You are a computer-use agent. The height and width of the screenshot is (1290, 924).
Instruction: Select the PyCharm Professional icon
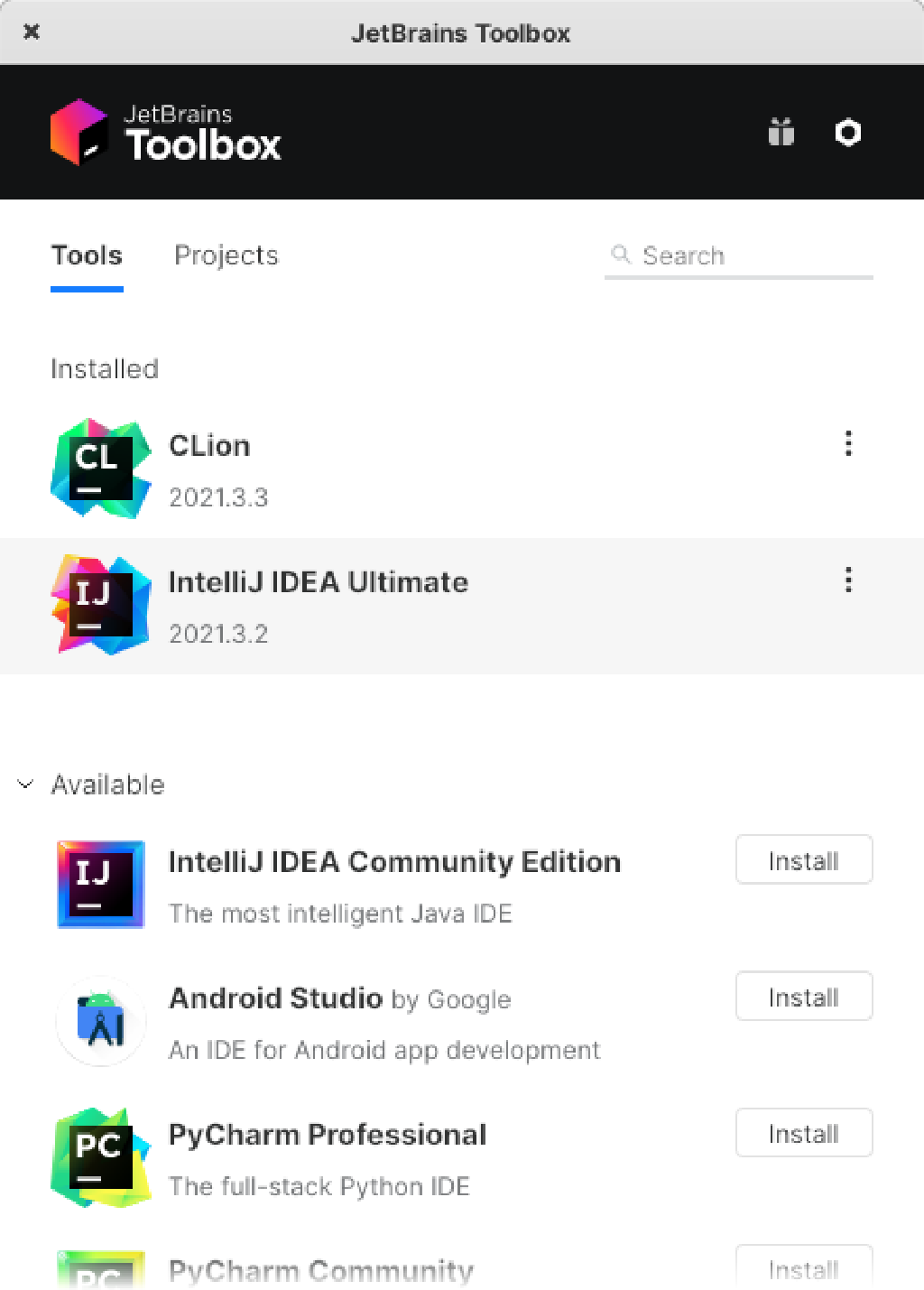click(100, 1158)
